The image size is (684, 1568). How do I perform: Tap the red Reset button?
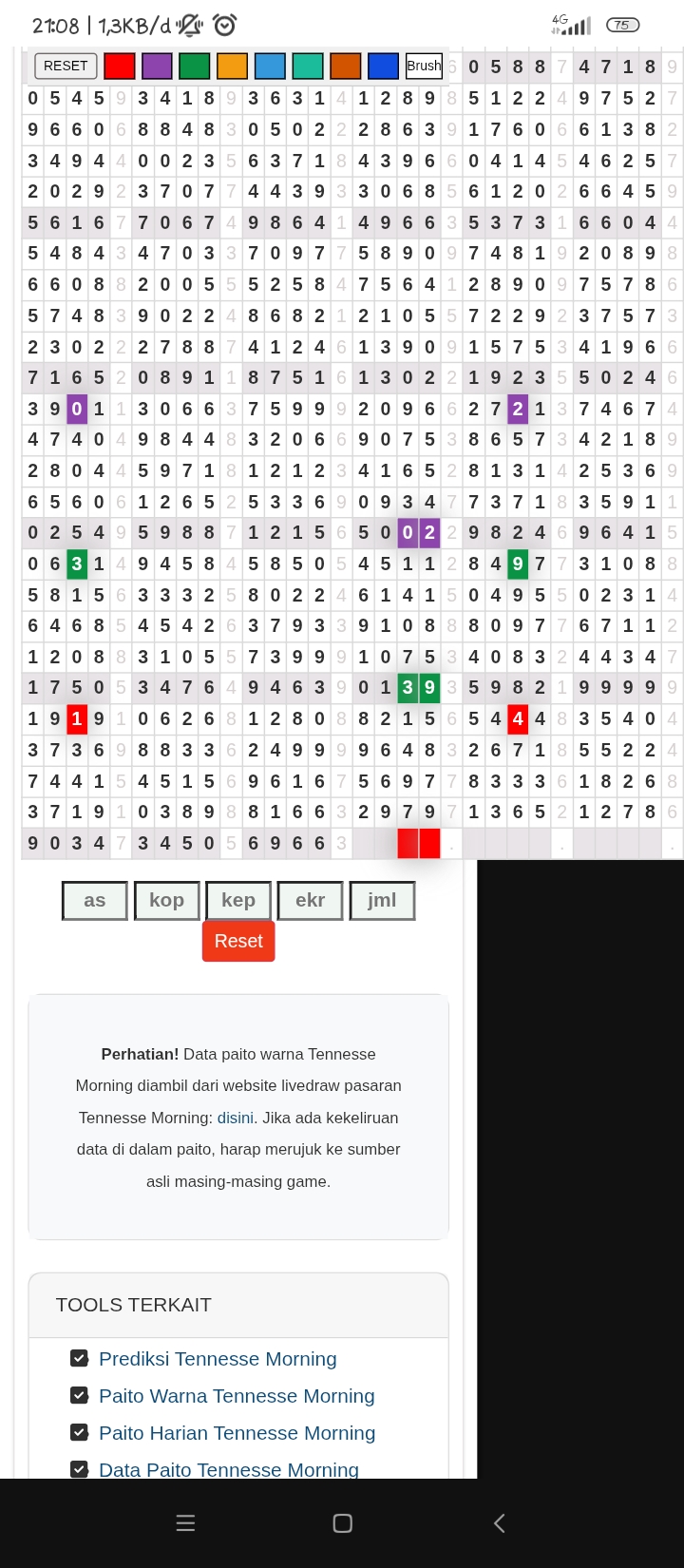pos(238,941)
